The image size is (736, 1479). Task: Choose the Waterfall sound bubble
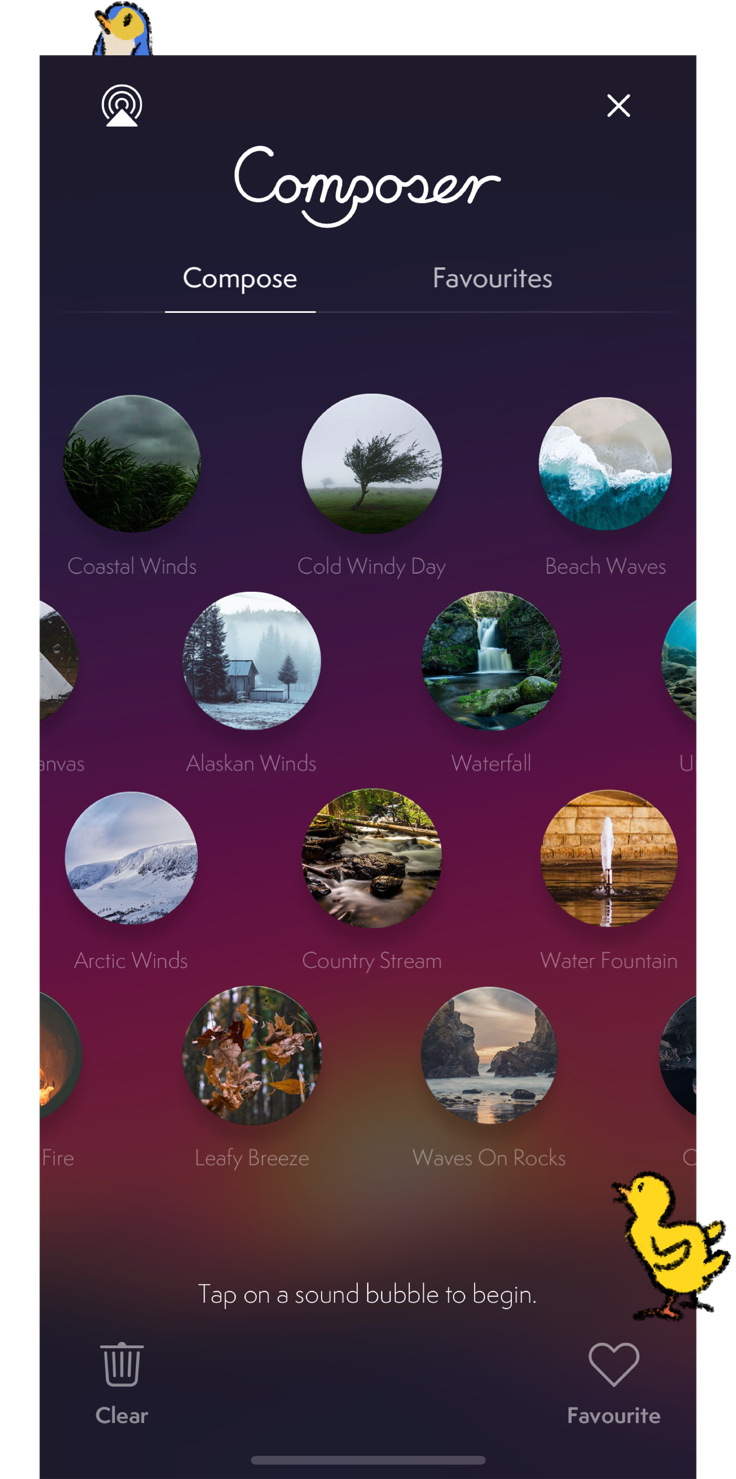coord(491,661)
